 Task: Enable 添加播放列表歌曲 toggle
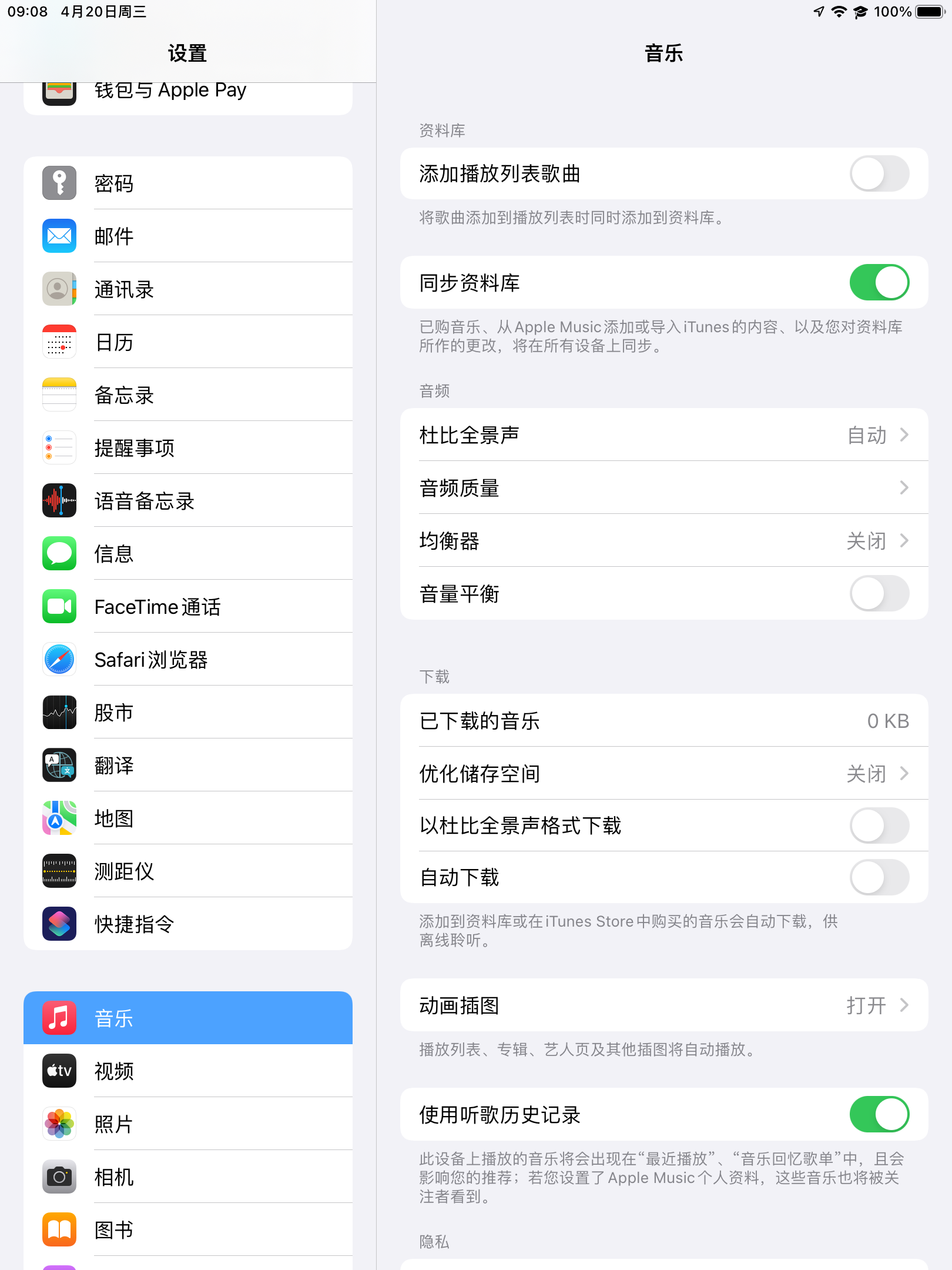tap(879, 173)
